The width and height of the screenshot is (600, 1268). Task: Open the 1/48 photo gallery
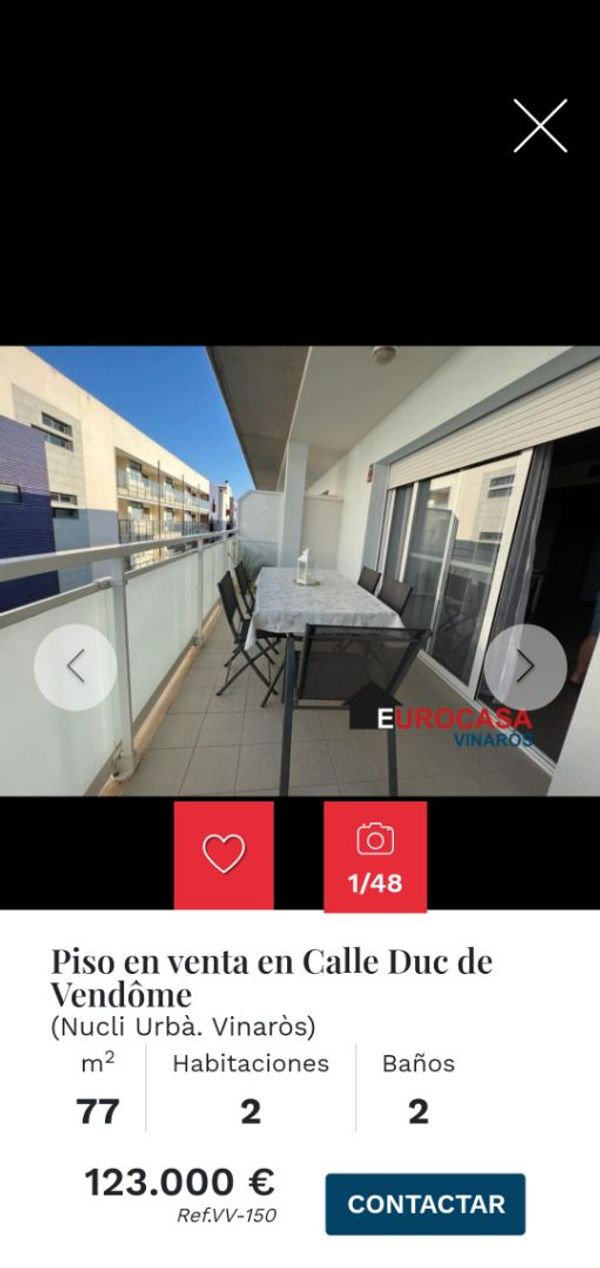click(x=375, y=857)
